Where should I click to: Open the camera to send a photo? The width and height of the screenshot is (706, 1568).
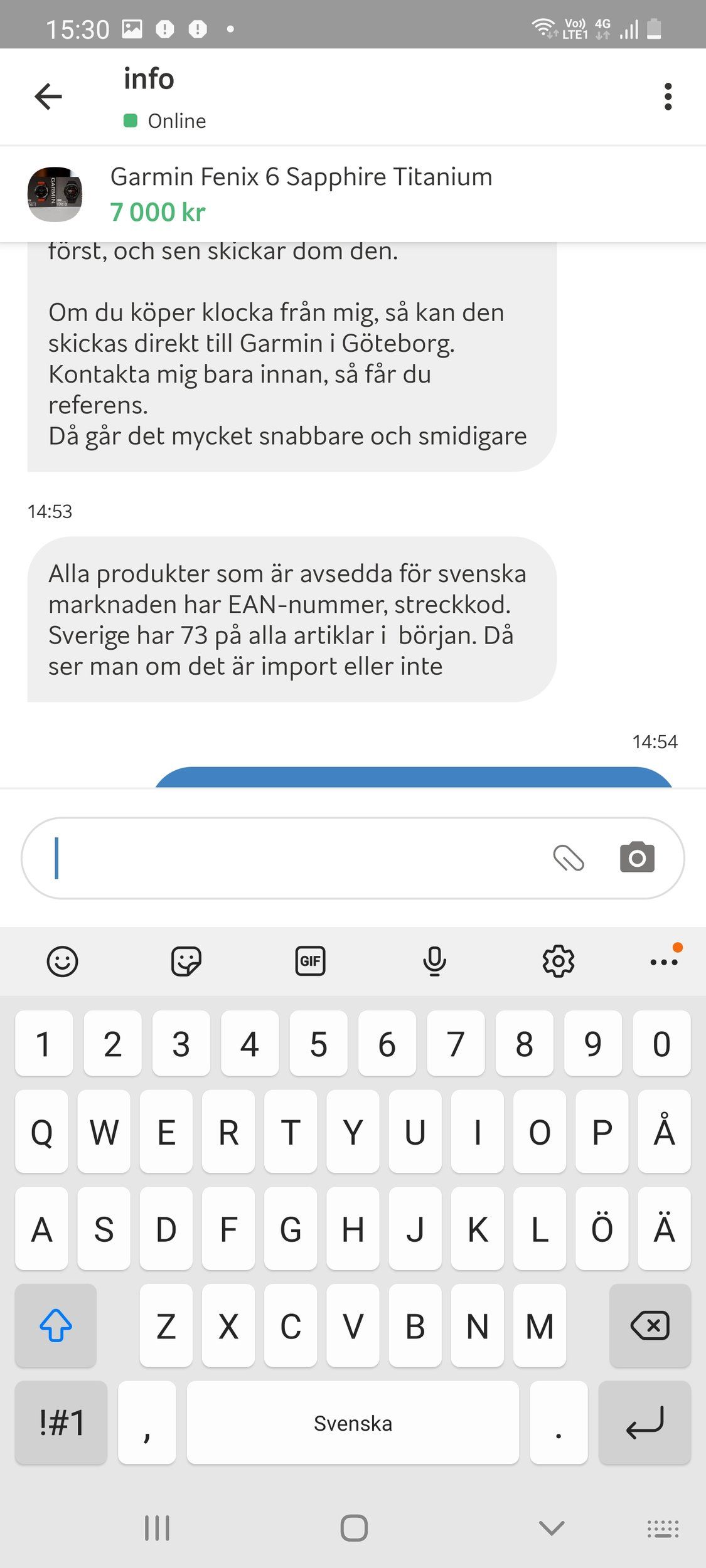tap(637, 857)
